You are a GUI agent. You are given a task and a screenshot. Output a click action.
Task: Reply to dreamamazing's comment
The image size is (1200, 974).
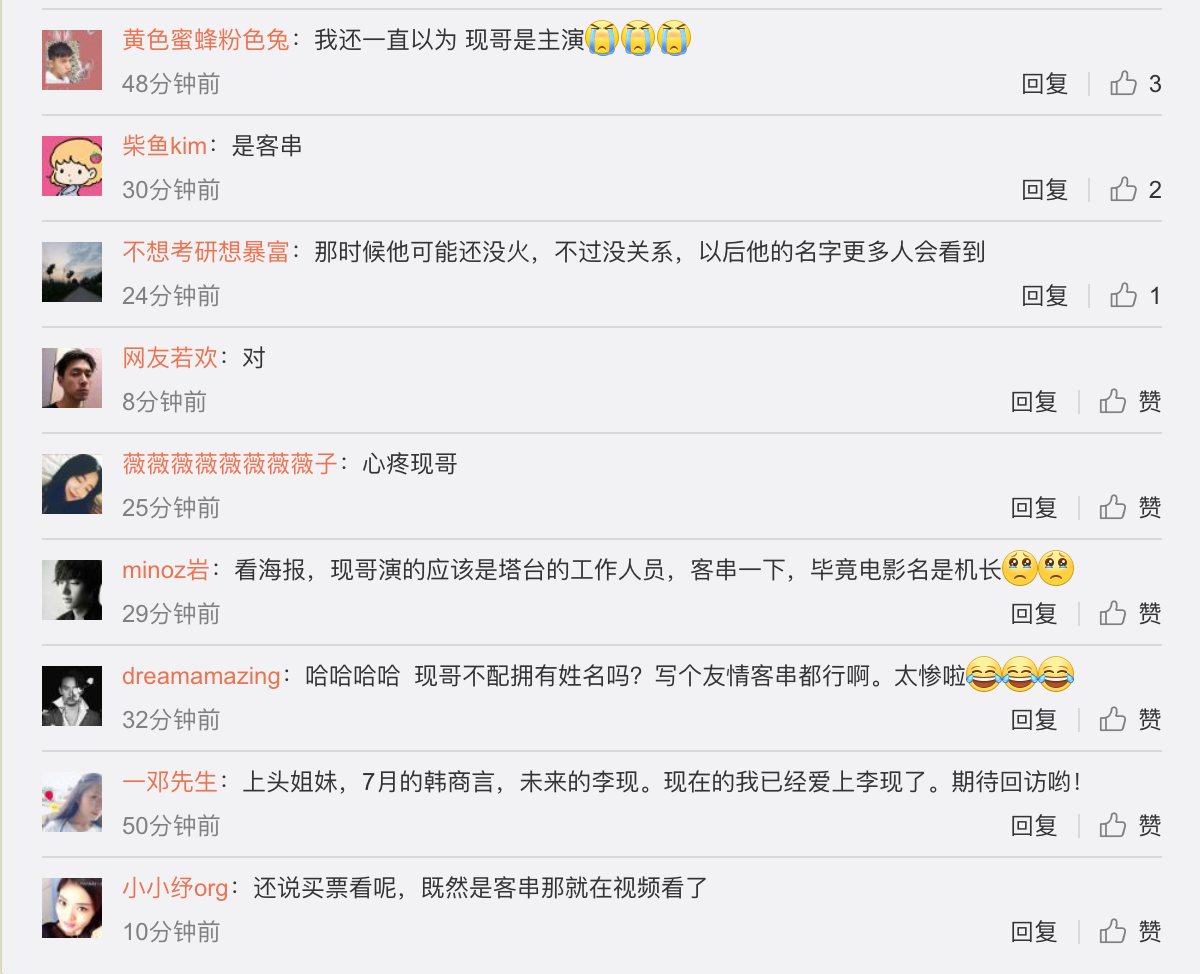pos(1034,720)
